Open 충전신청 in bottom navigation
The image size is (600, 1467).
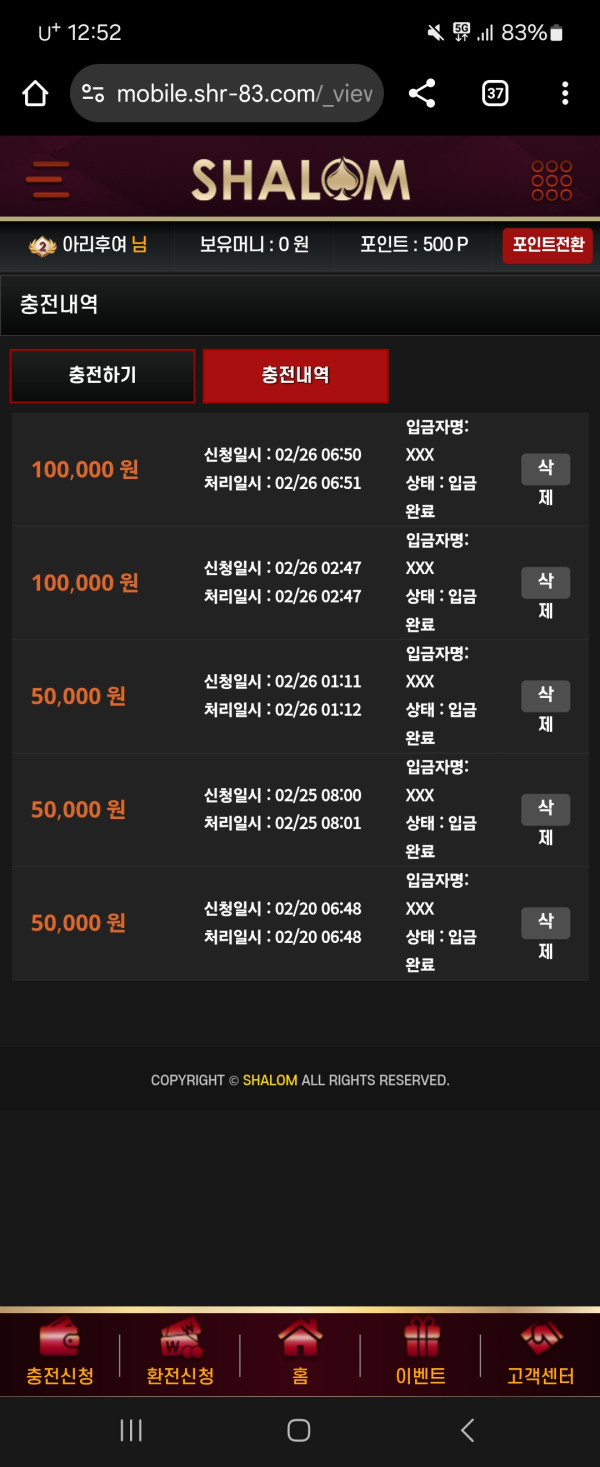pyautogui.click(x=60, y=1354)
